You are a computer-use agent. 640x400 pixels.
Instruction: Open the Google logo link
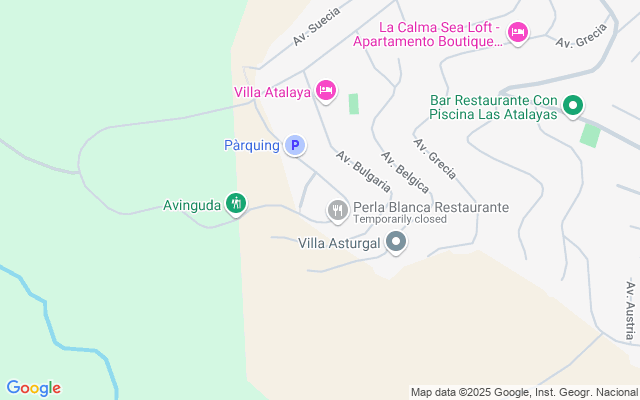[x=33, y=388]
